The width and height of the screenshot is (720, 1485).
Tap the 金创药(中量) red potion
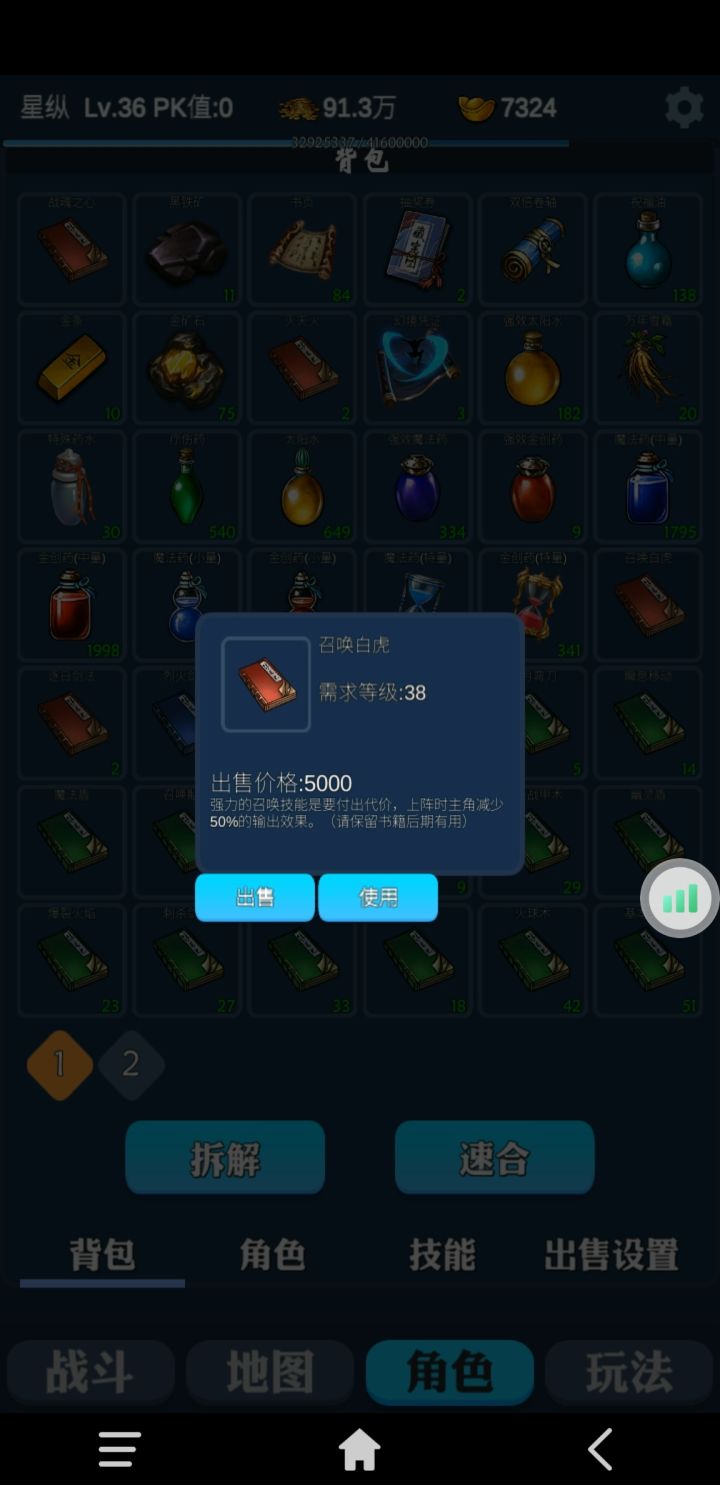(71, 605)
